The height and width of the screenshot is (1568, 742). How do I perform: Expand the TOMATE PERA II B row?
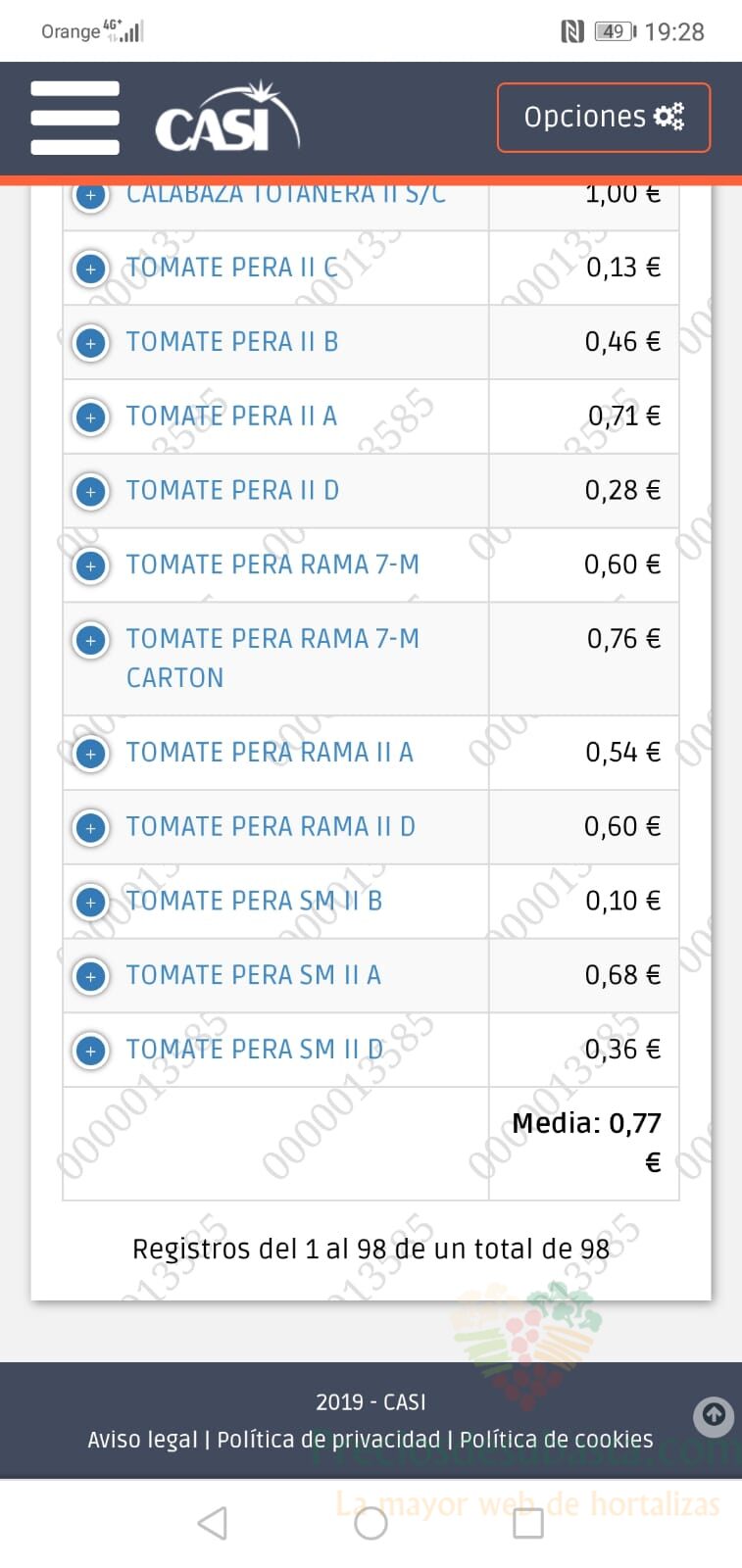tap(91, 343)
